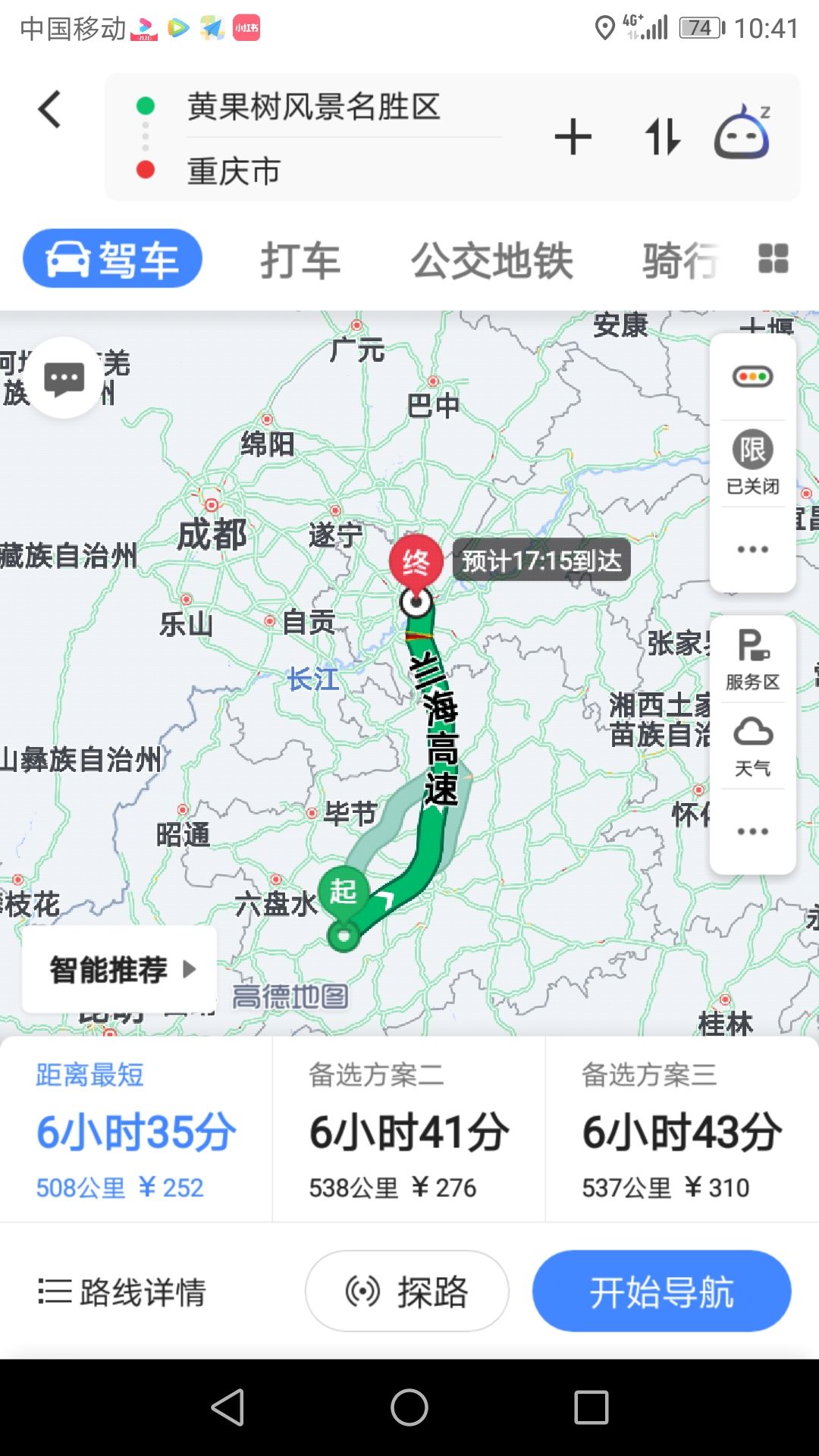
Task: Toggle the traffic light layer
Action: coord(752,377)
